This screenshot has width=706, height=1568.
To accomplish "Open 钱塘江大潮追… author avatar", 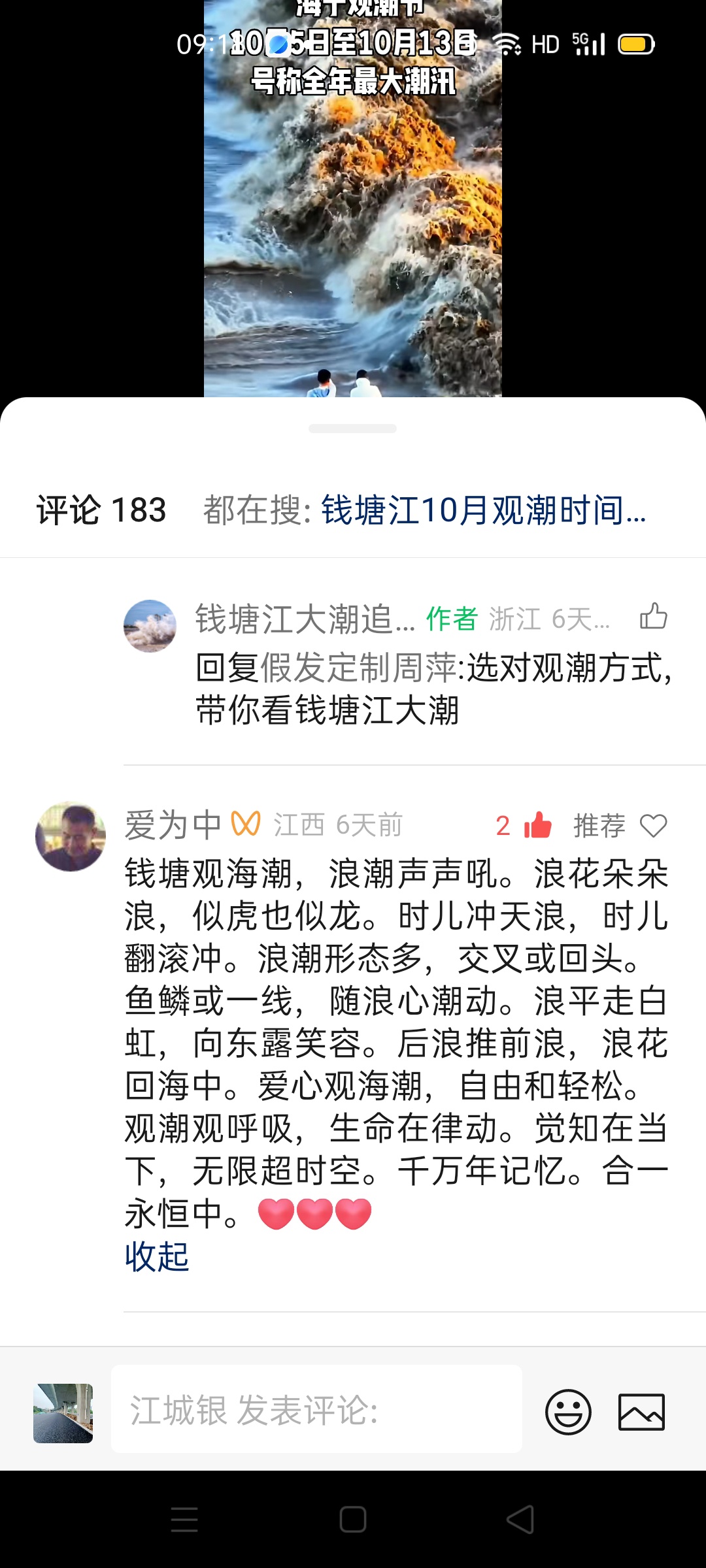I will 150,626.
